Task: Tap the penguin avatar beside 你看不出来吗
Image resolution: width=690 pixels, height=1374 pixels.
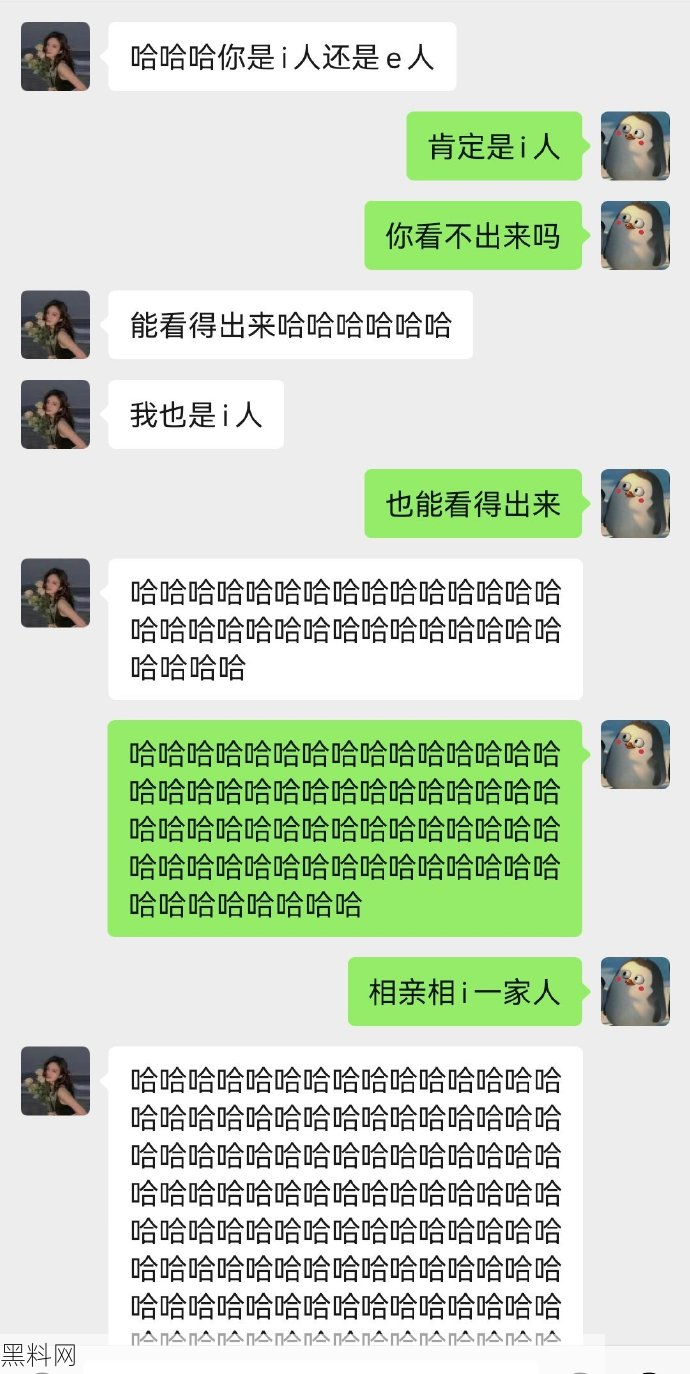Action: 635,236
